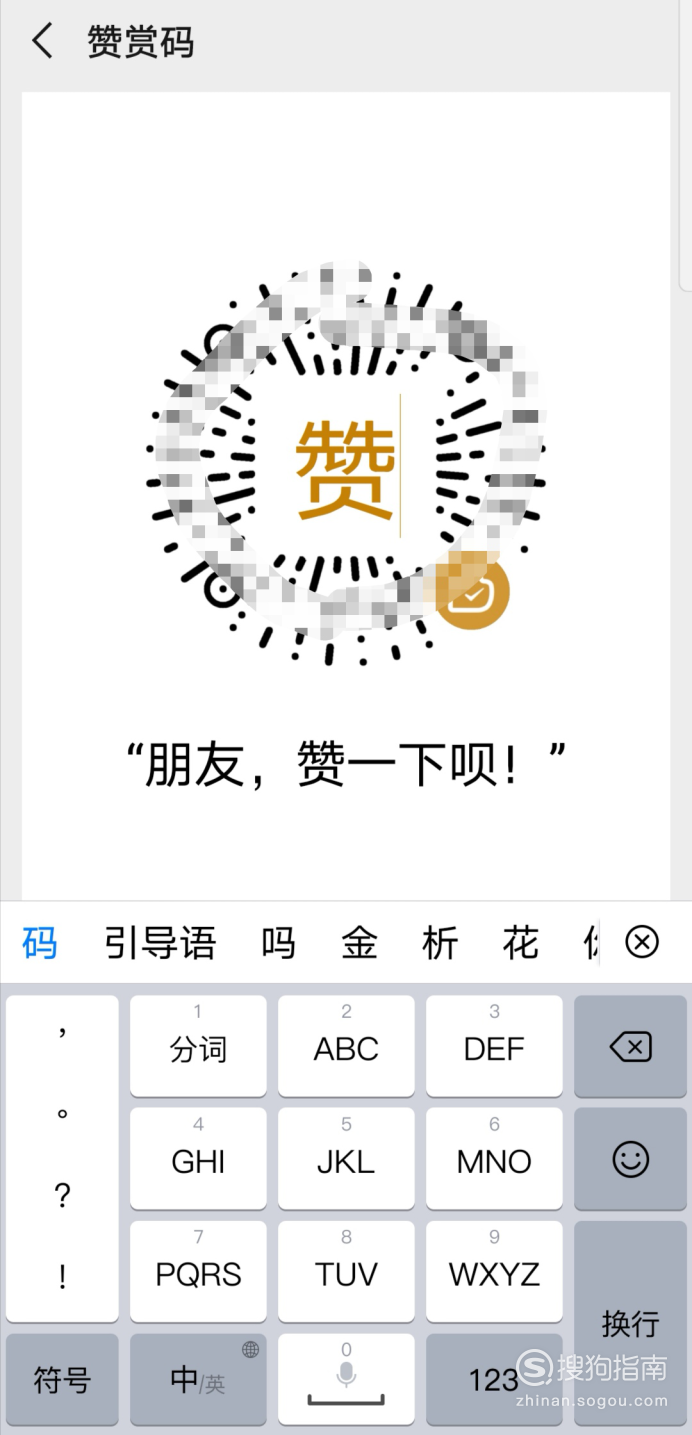Tap the space key with microphone
This screenshot has height=1435, width=692.
pos(346,1379)
